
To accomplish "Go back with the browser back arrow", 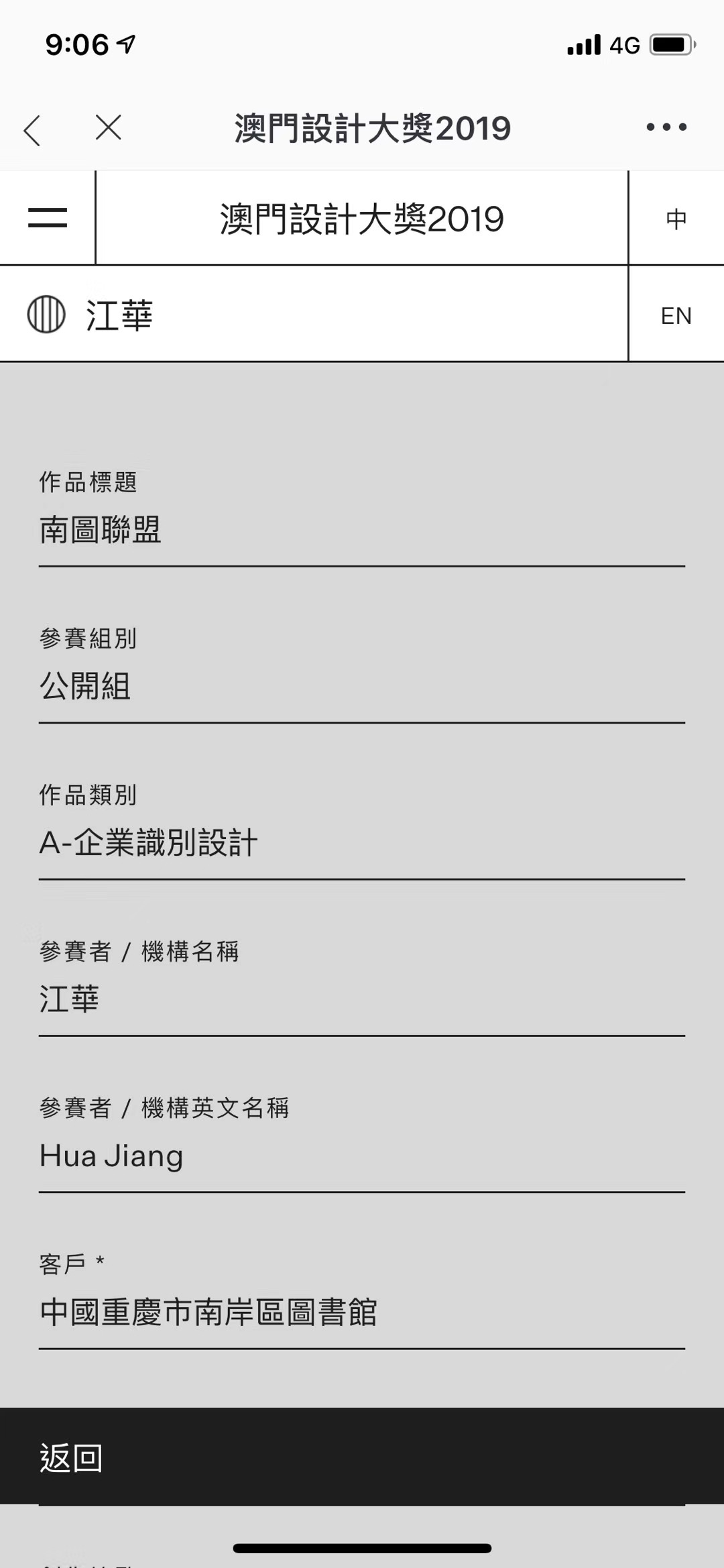I will pyautogui.click(x=32, y=129).
